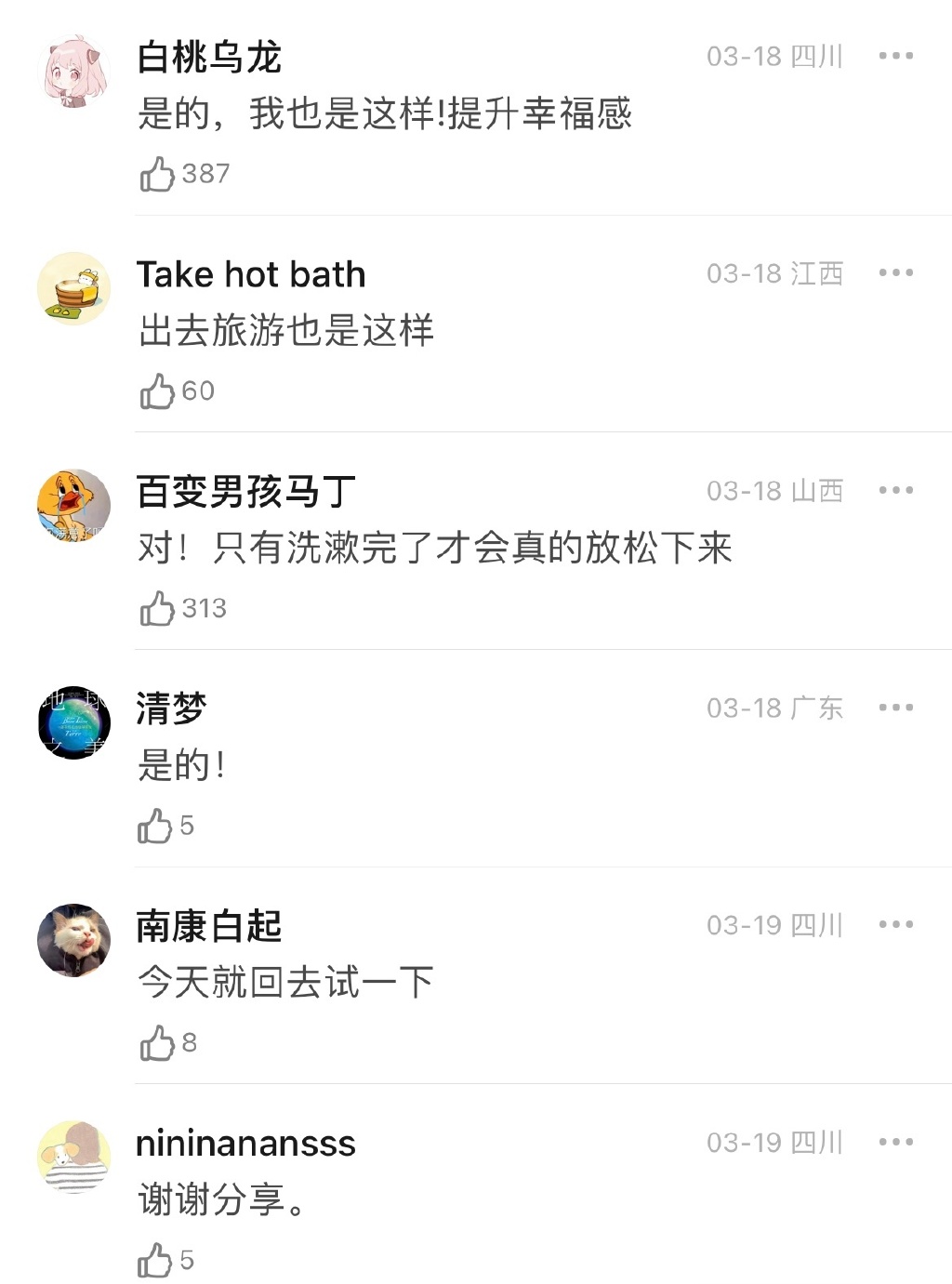952x1284 pixels.
Task: Like 白桃乌龙's comment
Action: pos(157,174)
